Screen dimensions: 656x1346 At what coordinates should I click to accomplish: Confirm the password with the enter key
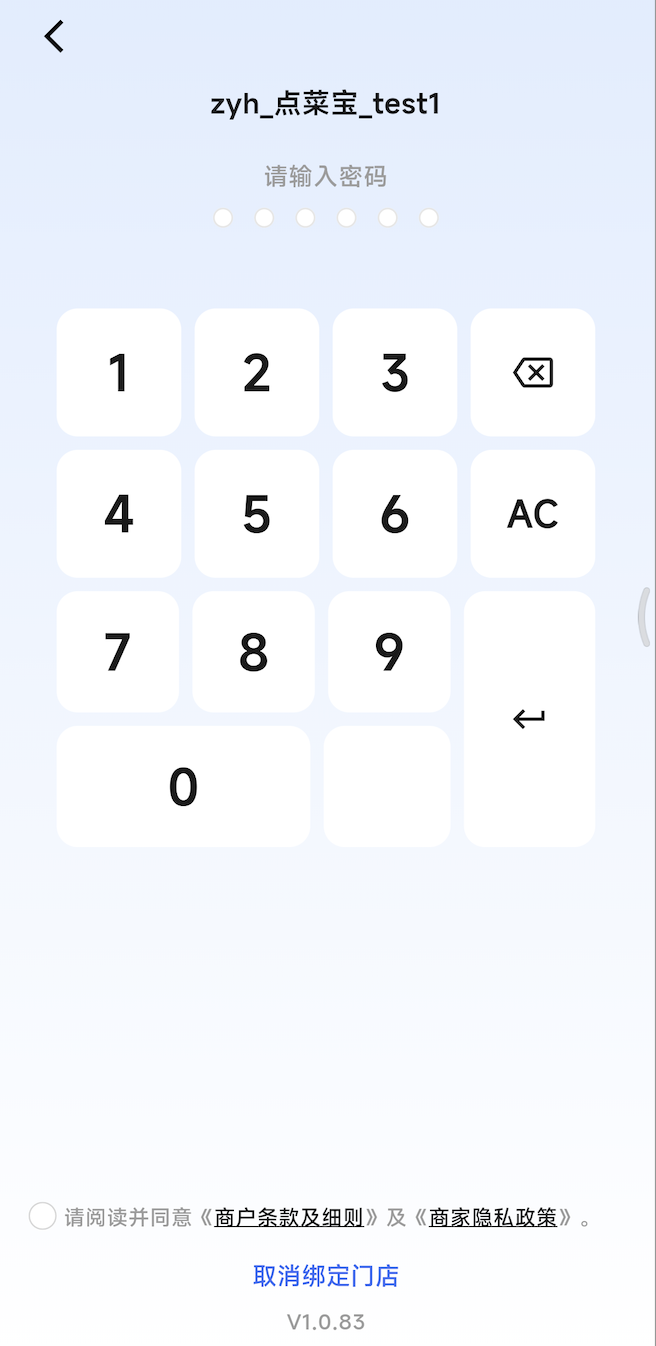[x=530, y=719]
